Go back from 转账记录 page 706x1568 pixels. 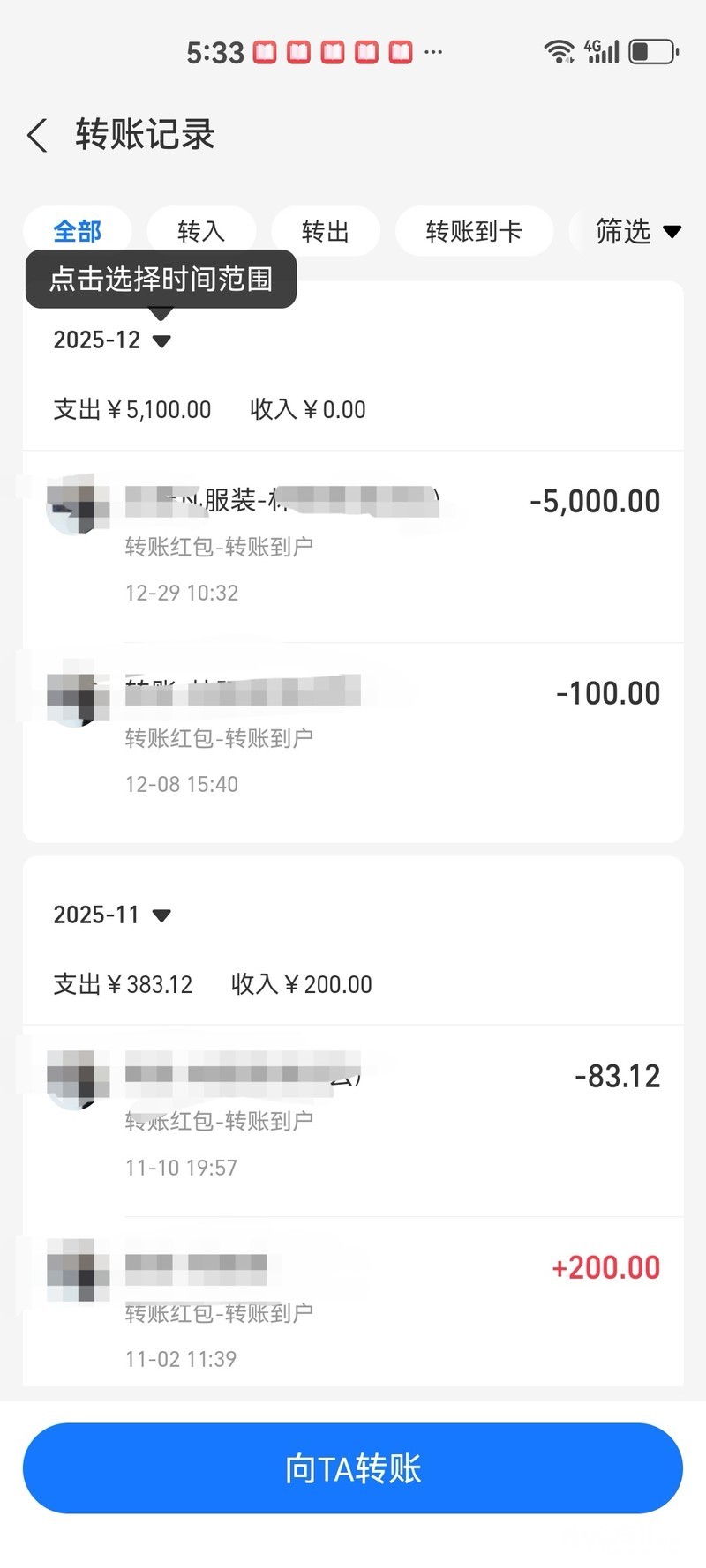click(x=37, y=136)
